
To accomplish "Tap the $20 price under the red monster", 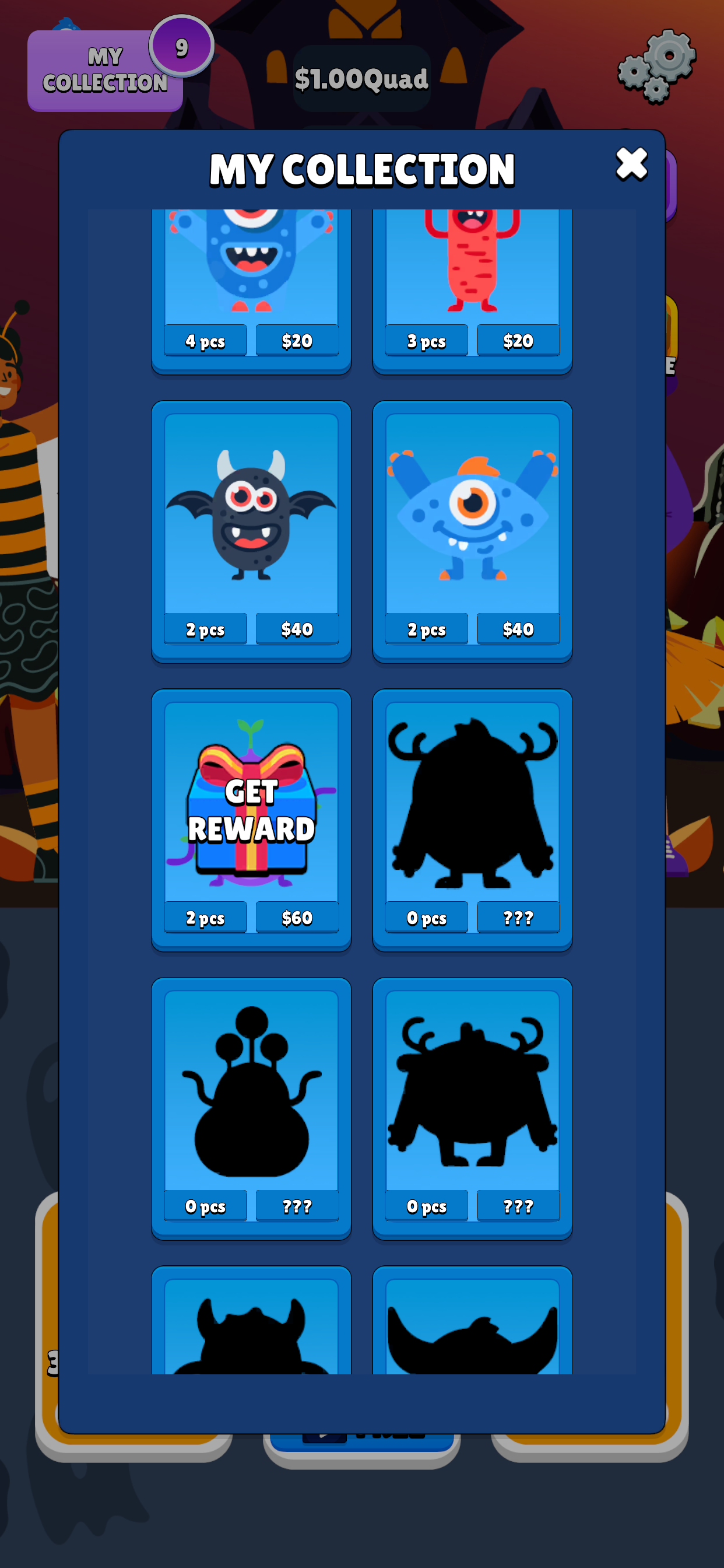I will (x=518, y=341).
